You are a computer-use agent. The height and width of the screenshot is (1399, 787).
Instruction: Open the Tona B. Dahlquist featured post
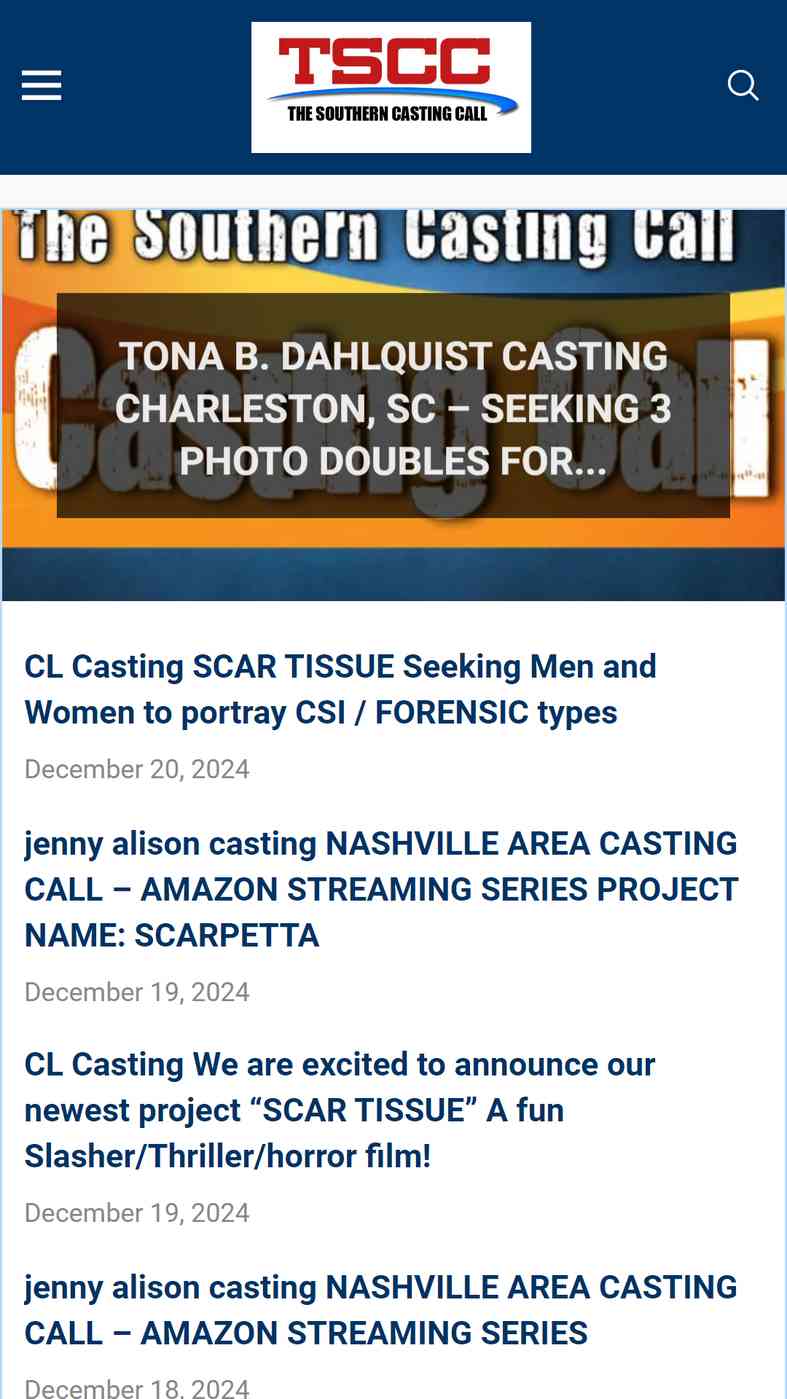393,408
